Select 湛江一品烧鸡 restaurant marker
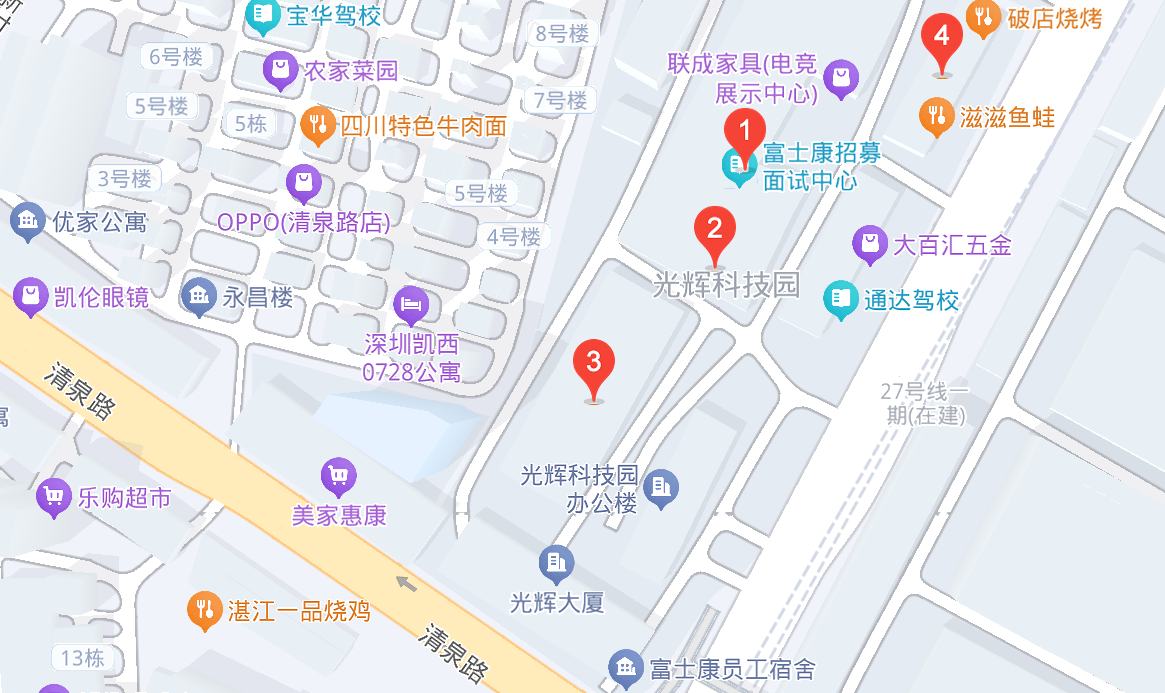 (x=205, y=610)
